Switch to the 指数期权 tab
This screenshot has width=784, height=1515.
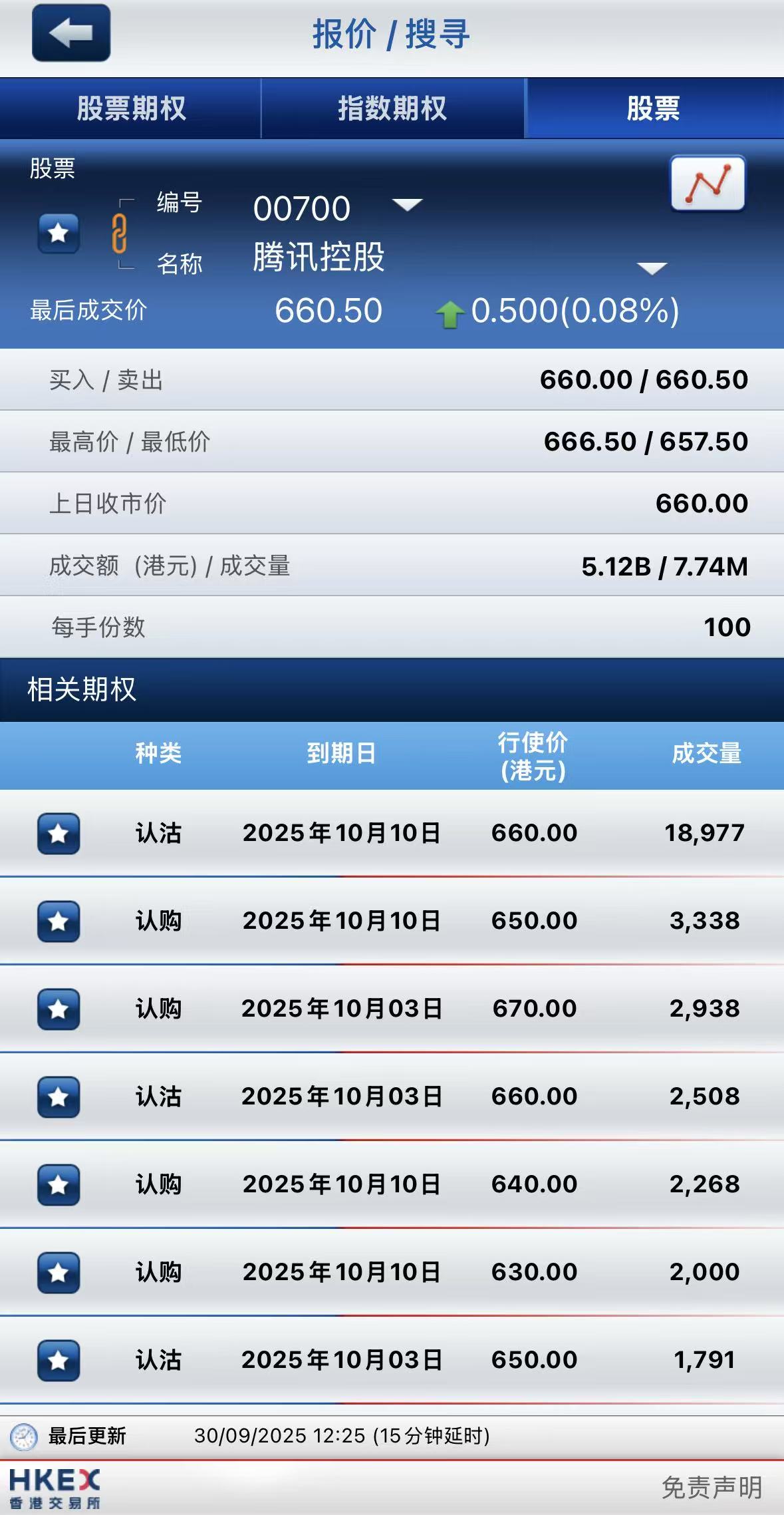pos(392,108)
